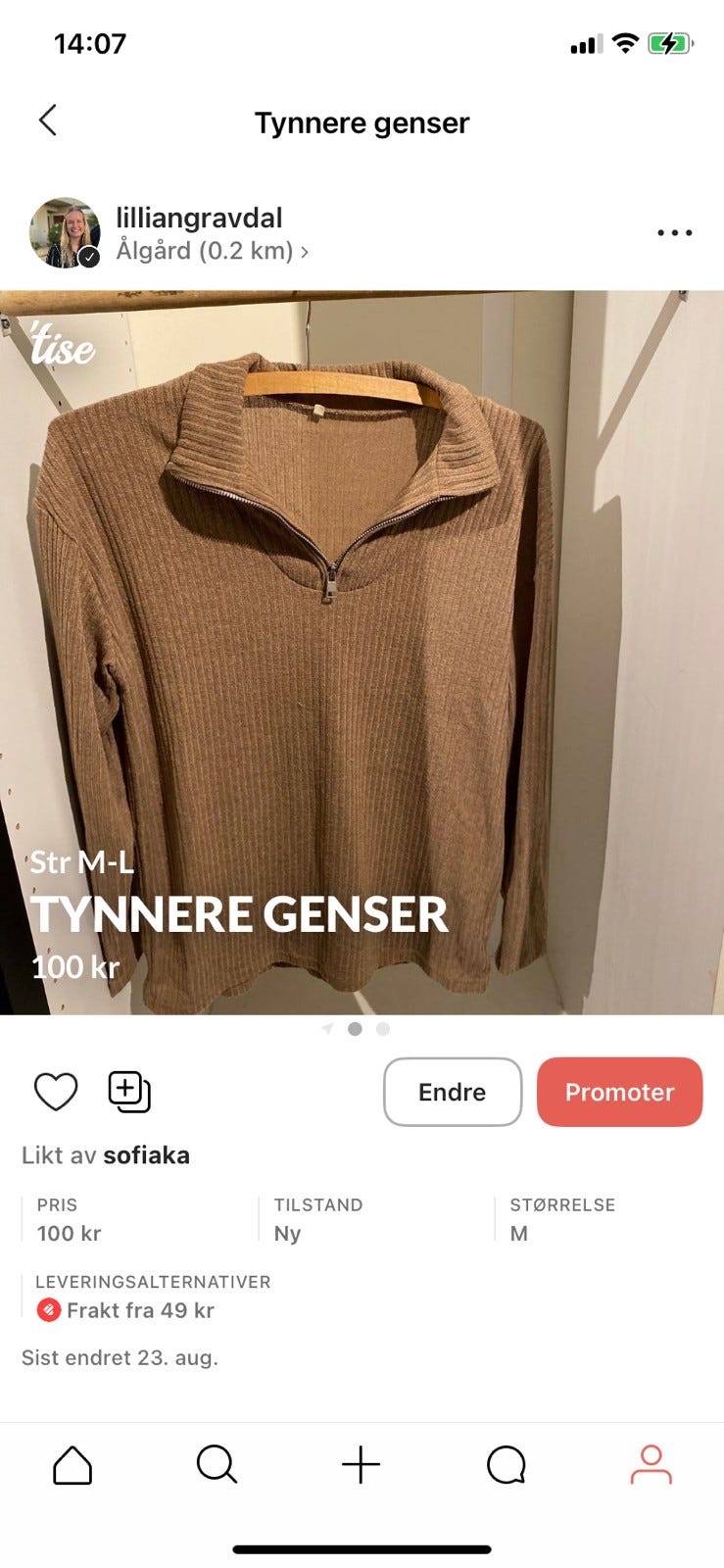Open the three-dot options menu
The image size is (724, 1568).
tap(673, 232)
